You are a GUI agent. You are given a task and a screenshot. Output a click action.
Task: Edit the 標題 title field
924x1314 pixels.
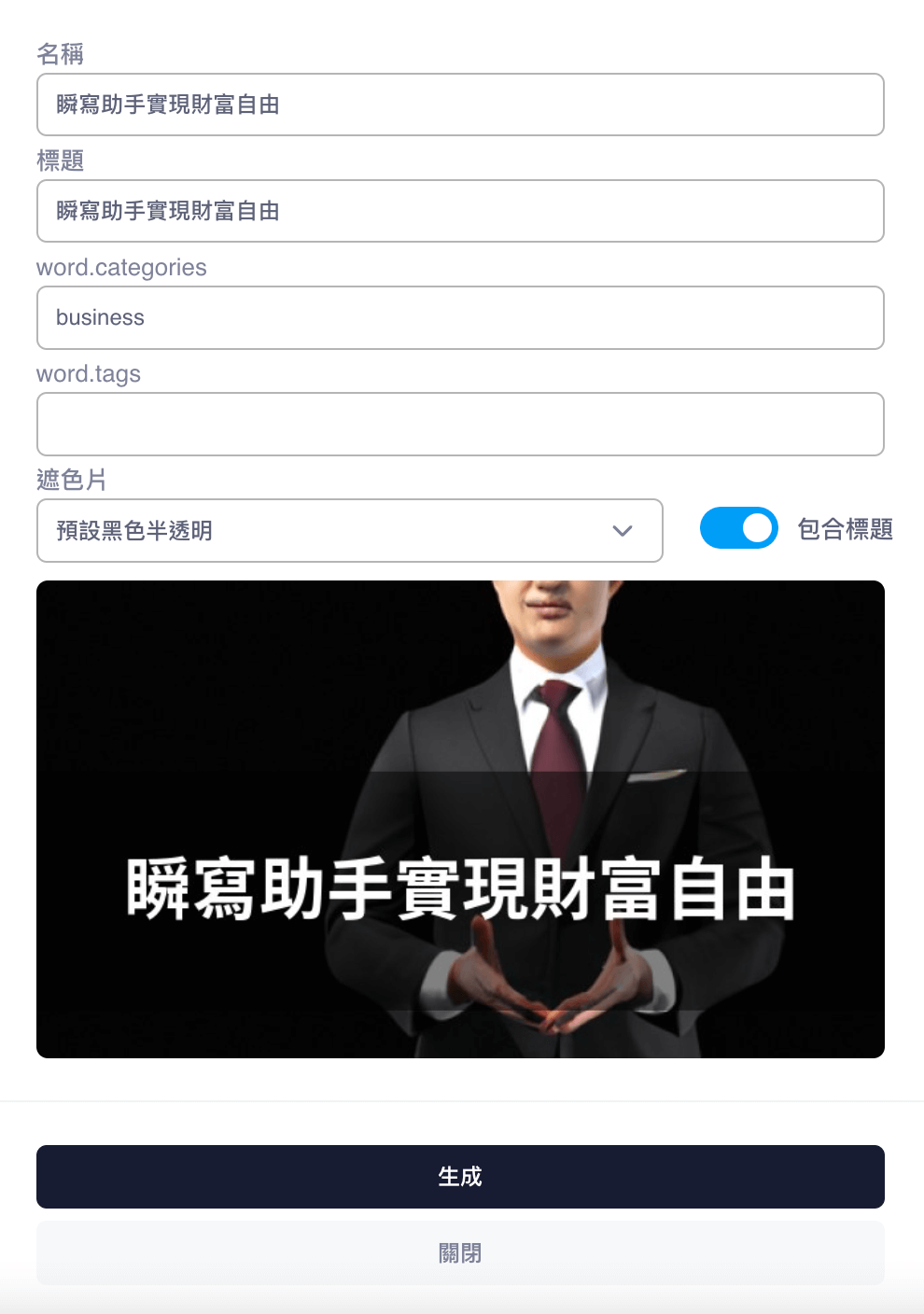[x=460, y=211]
